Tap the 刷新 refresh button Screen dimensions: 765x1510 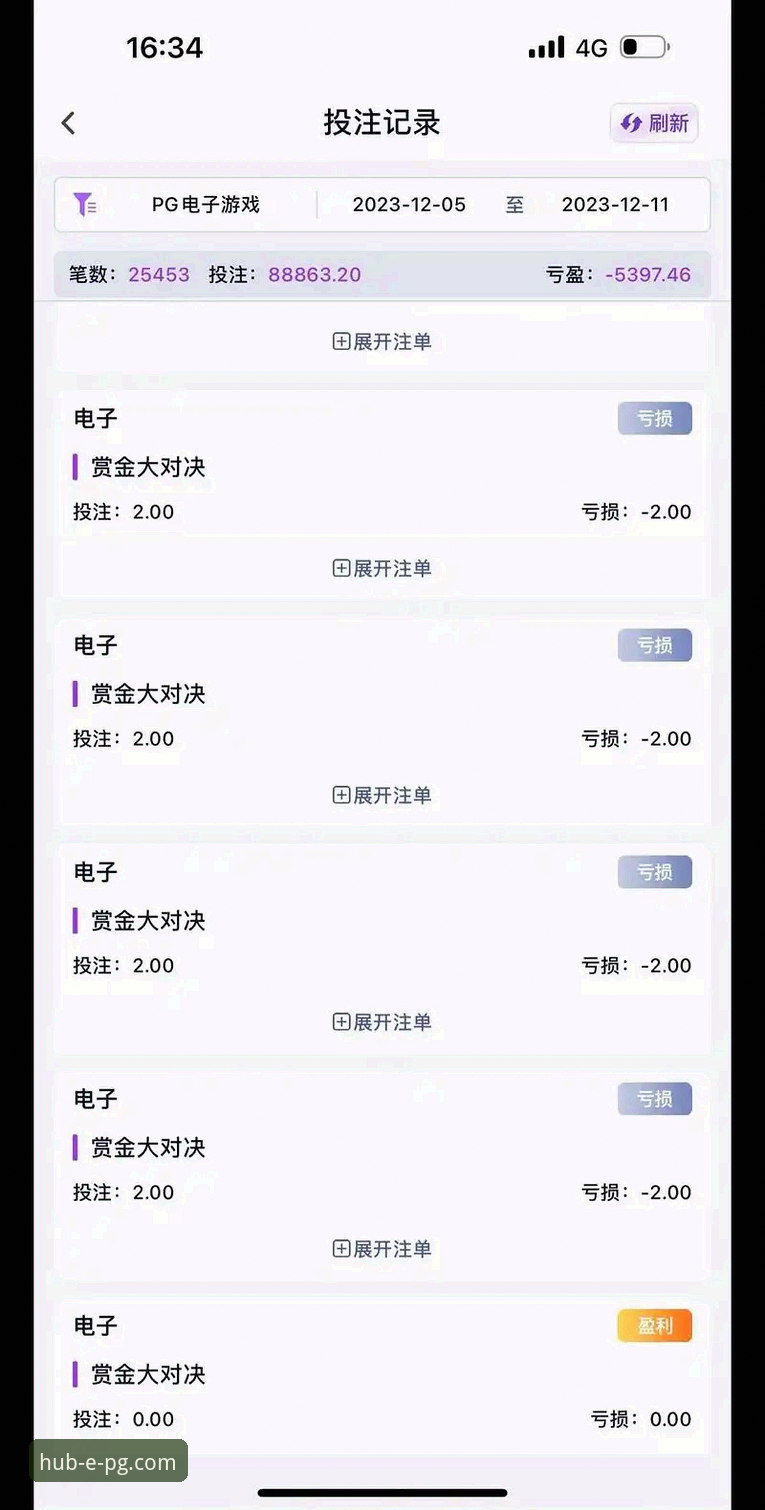654,123
